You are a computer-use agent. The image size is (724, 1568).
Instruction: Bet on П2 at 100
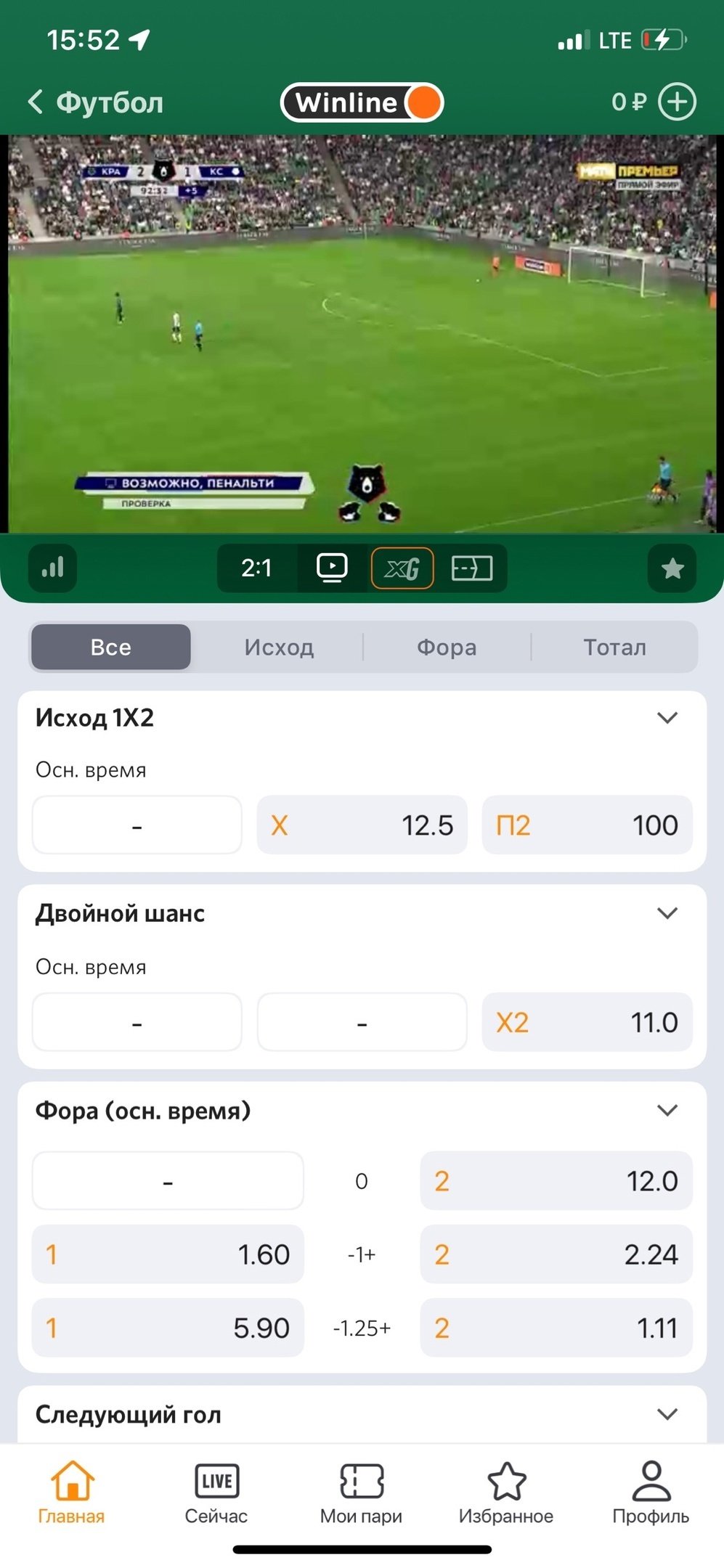587,825
